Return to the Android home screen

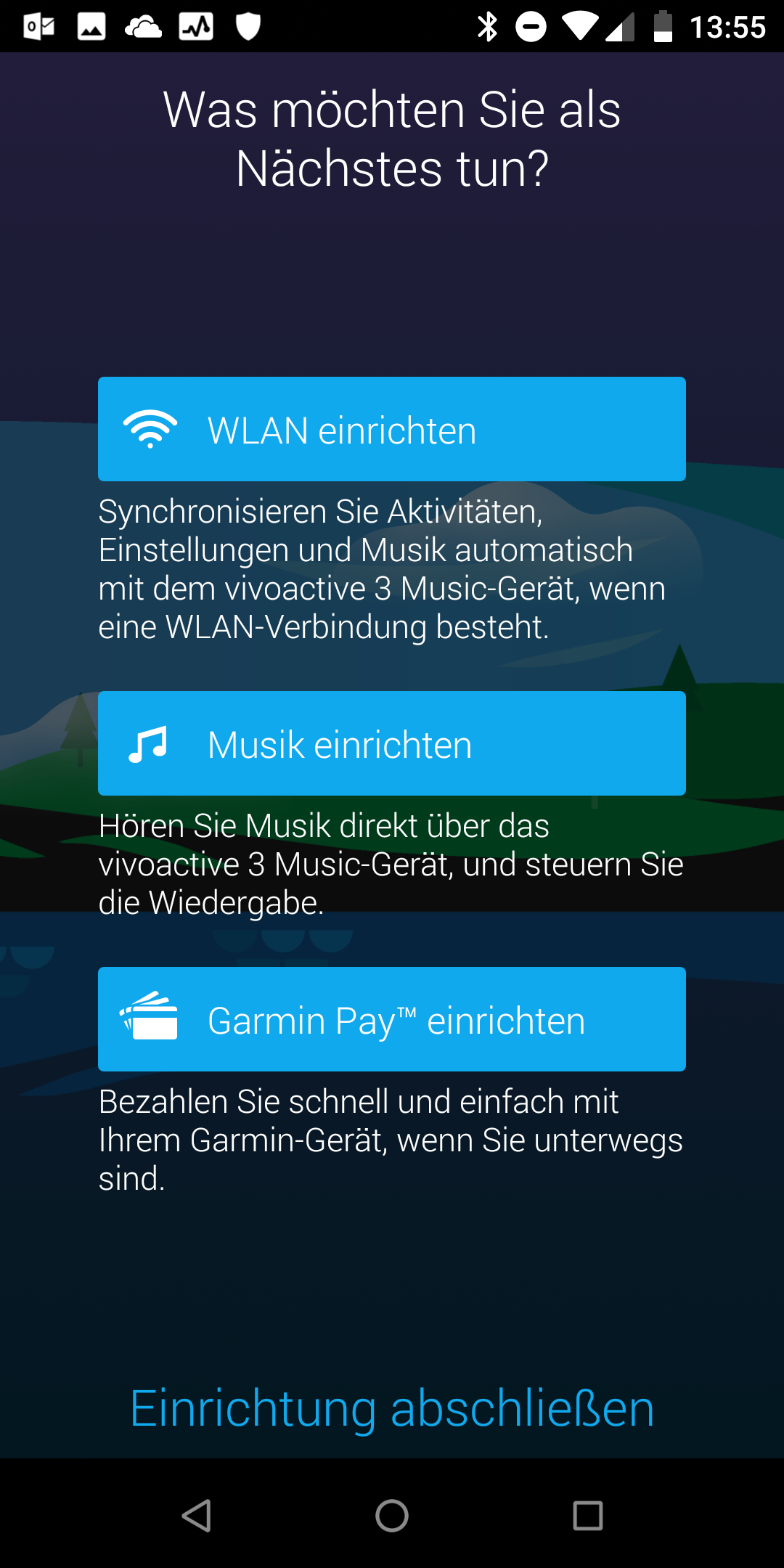(392, 1516)
